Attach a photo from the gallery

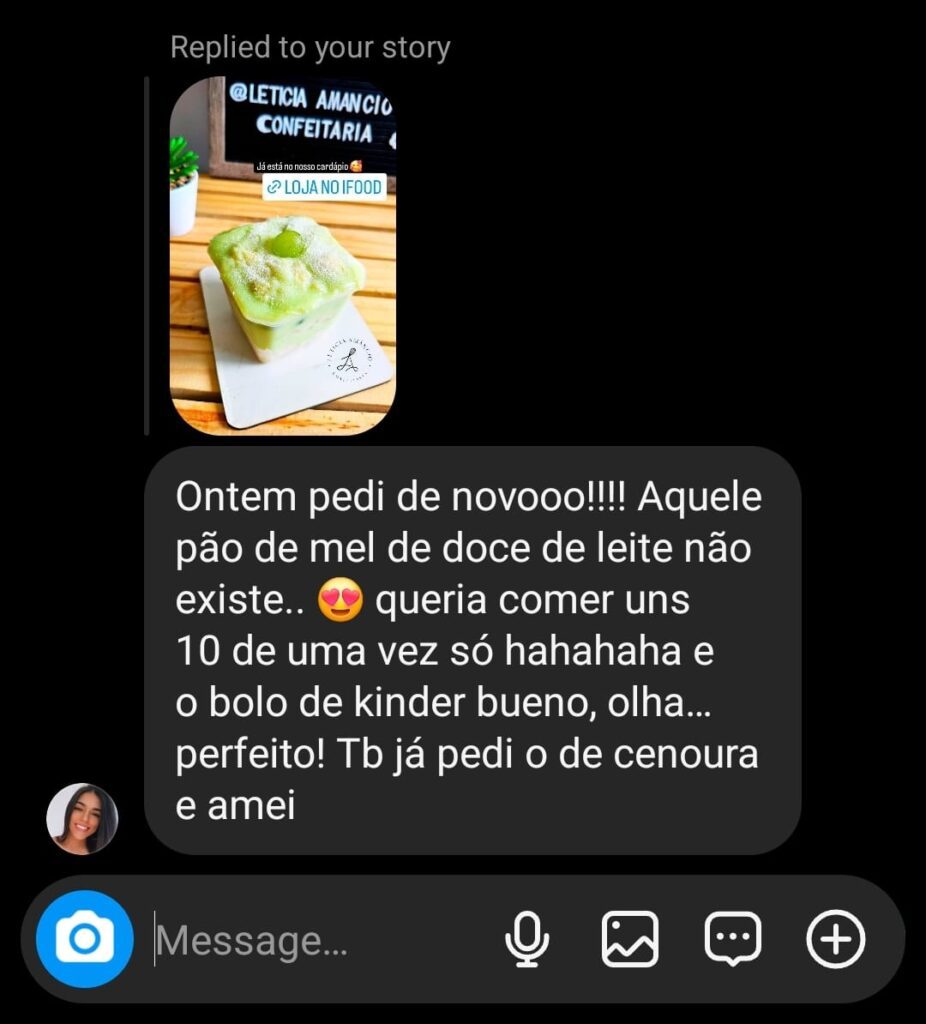[x=630, y=939]
